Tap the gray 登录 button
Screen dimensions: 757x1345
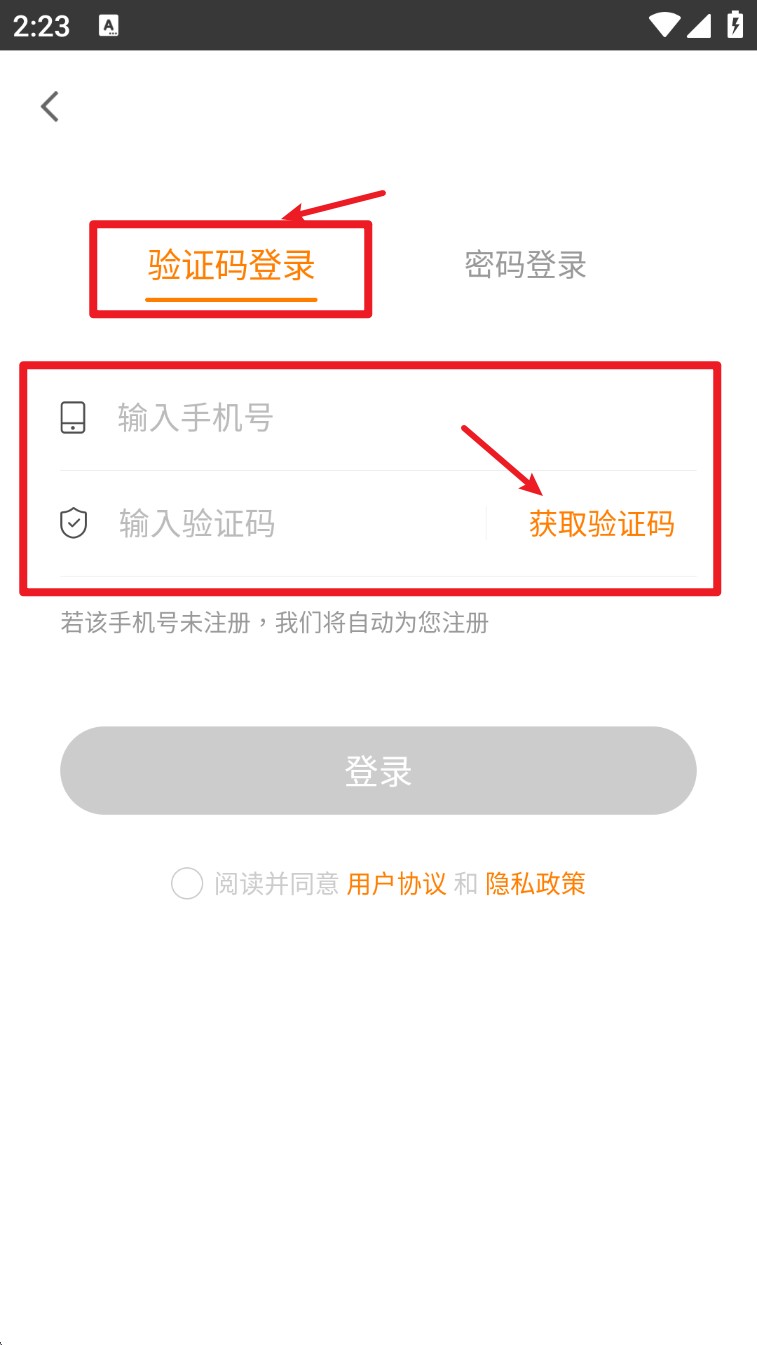(378, 771)
